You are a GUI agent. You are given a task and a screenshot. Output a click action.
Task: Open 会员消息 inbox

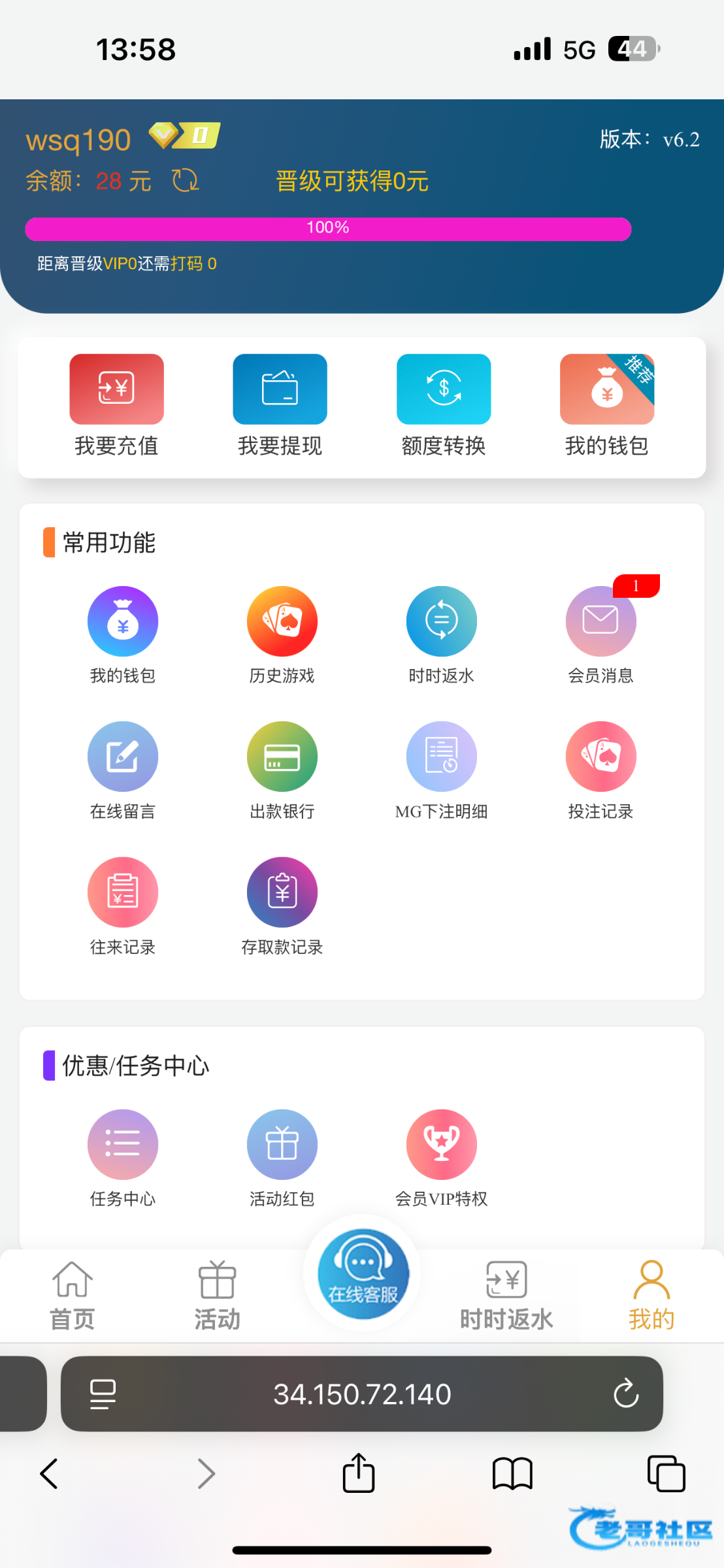(601, 635)
